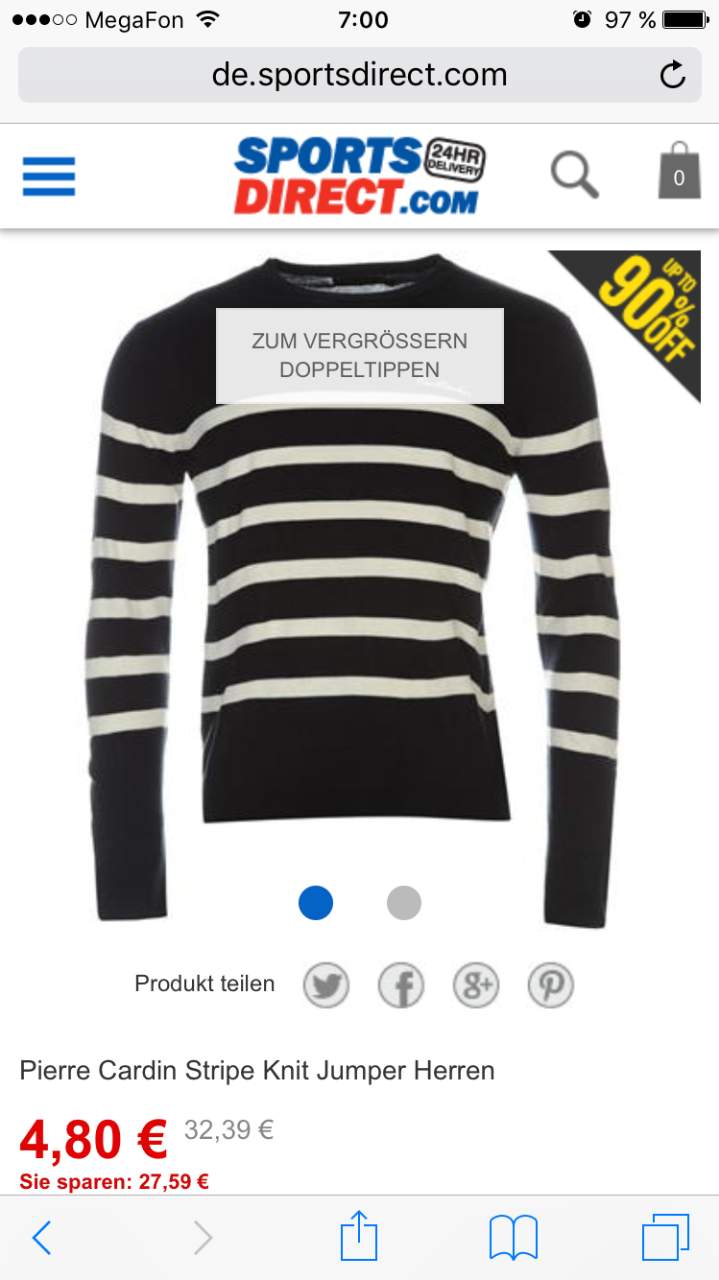Screen dimensions: 719x1280
Task: Open the shopping bag
Action: [x=679, y=172]
